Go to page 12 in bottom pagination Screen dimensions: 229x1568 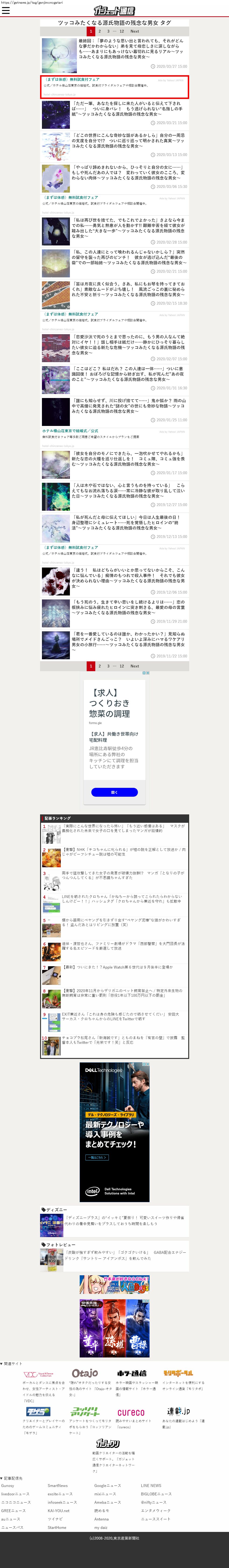point(122,666)
